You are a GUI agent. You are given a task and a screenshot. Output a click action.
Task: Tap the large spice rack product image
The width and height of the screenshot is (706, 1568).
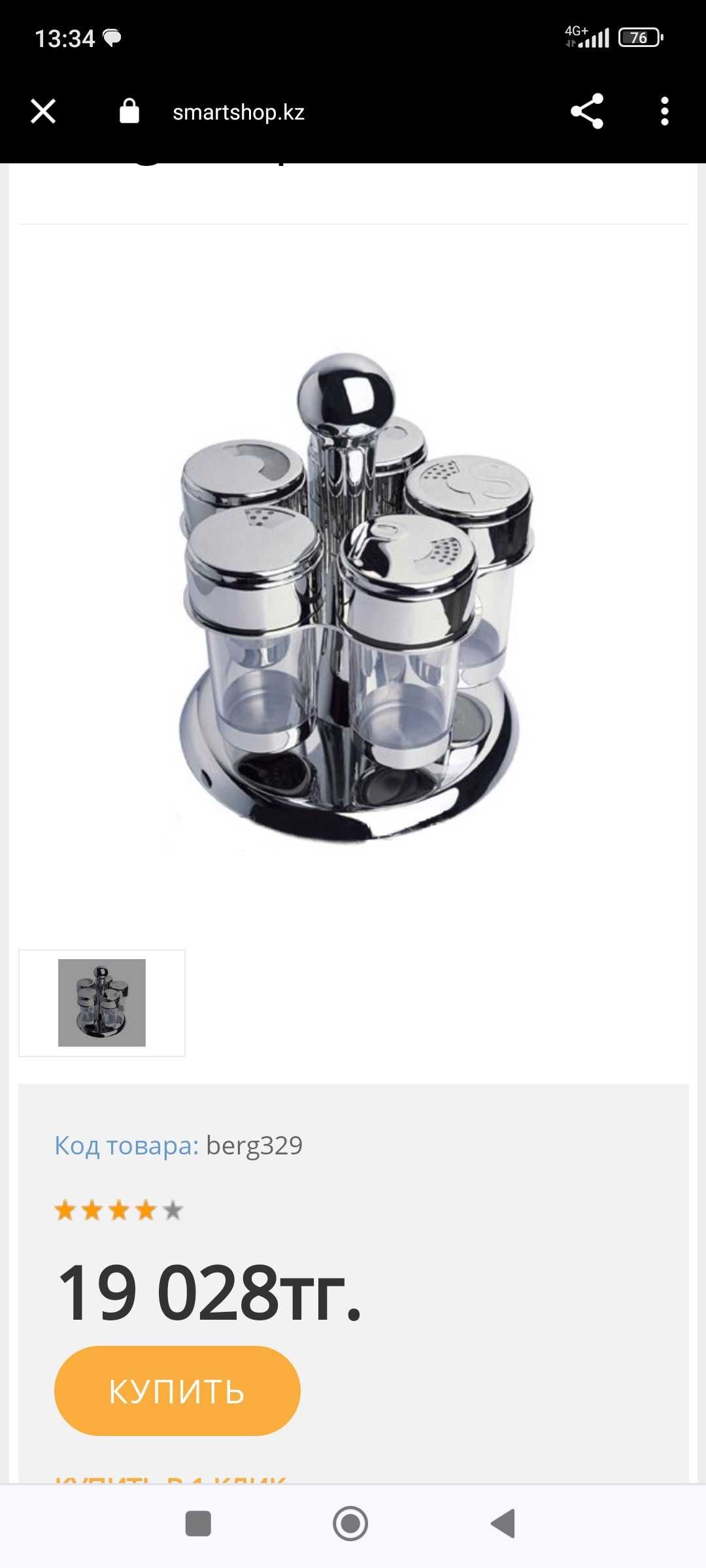tap(353, 598)
